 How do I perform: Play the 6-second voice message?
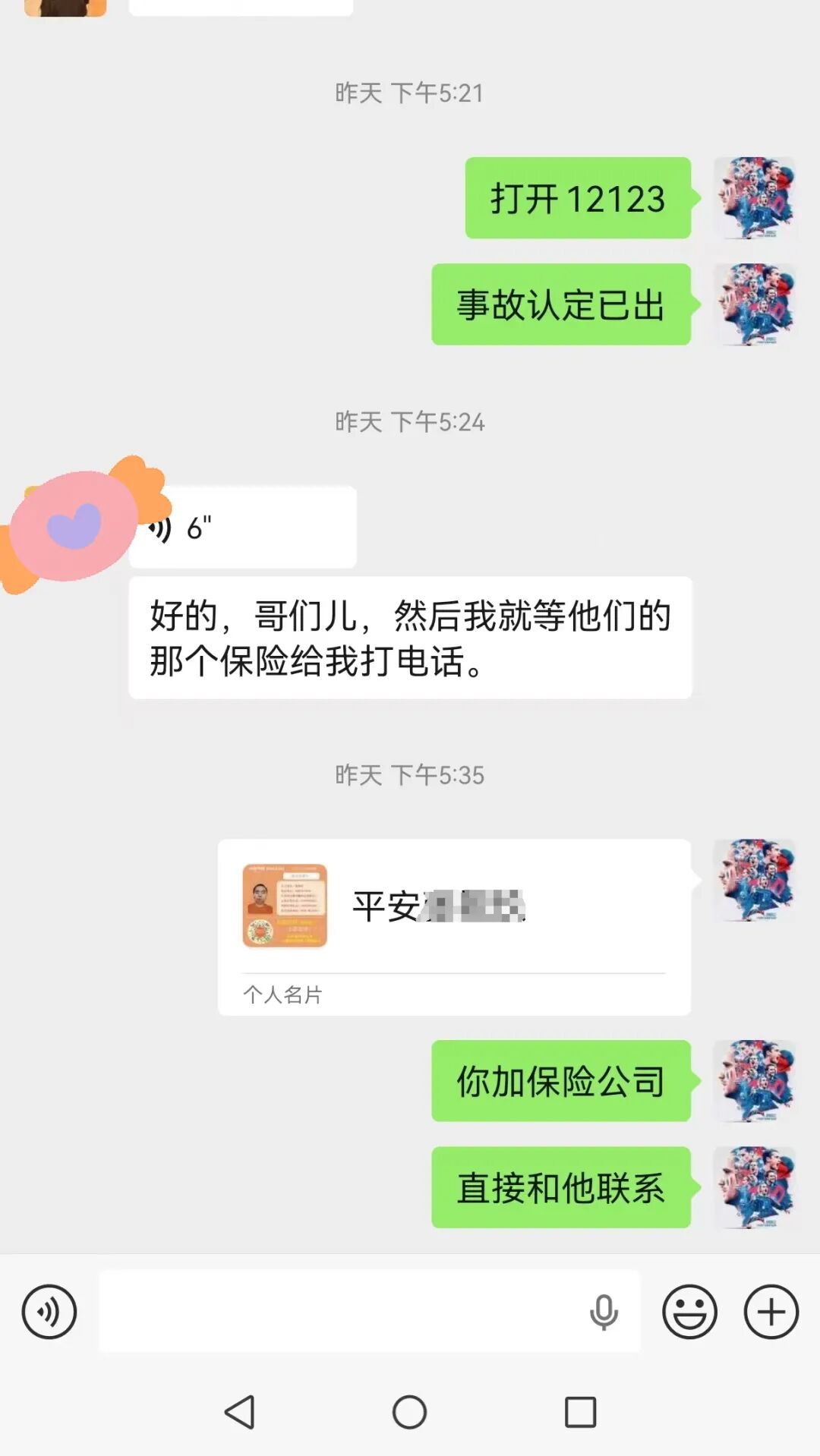[243, 527]
